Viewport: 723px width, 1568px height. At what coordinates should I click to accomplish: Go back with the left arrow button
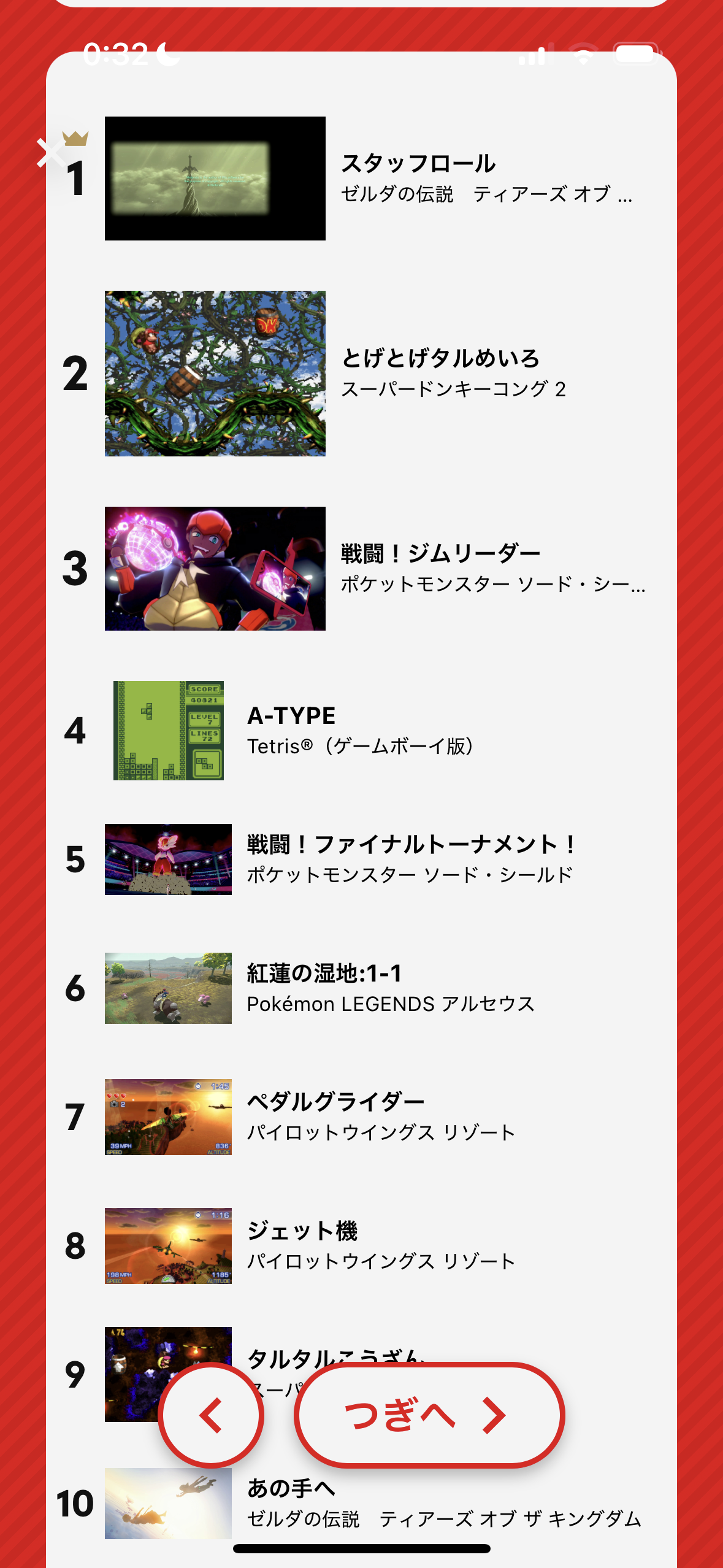211,1416
